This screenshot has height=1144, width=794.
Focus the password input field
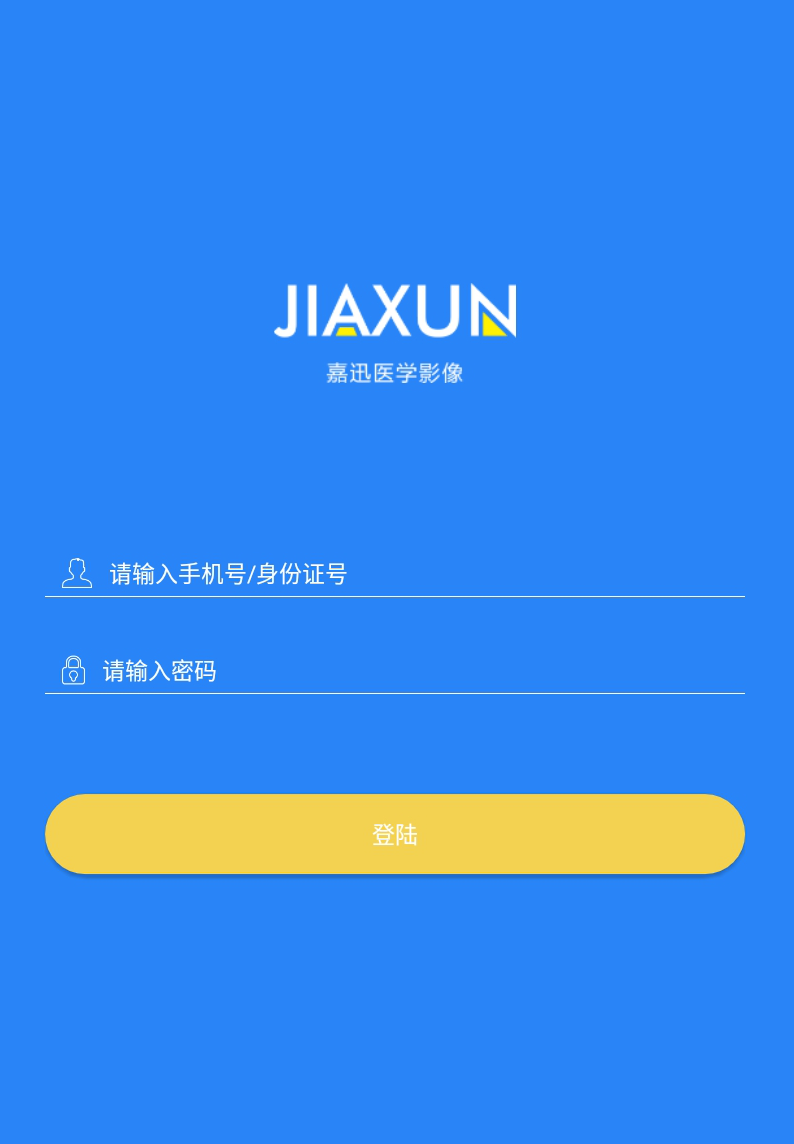(420, 671)
